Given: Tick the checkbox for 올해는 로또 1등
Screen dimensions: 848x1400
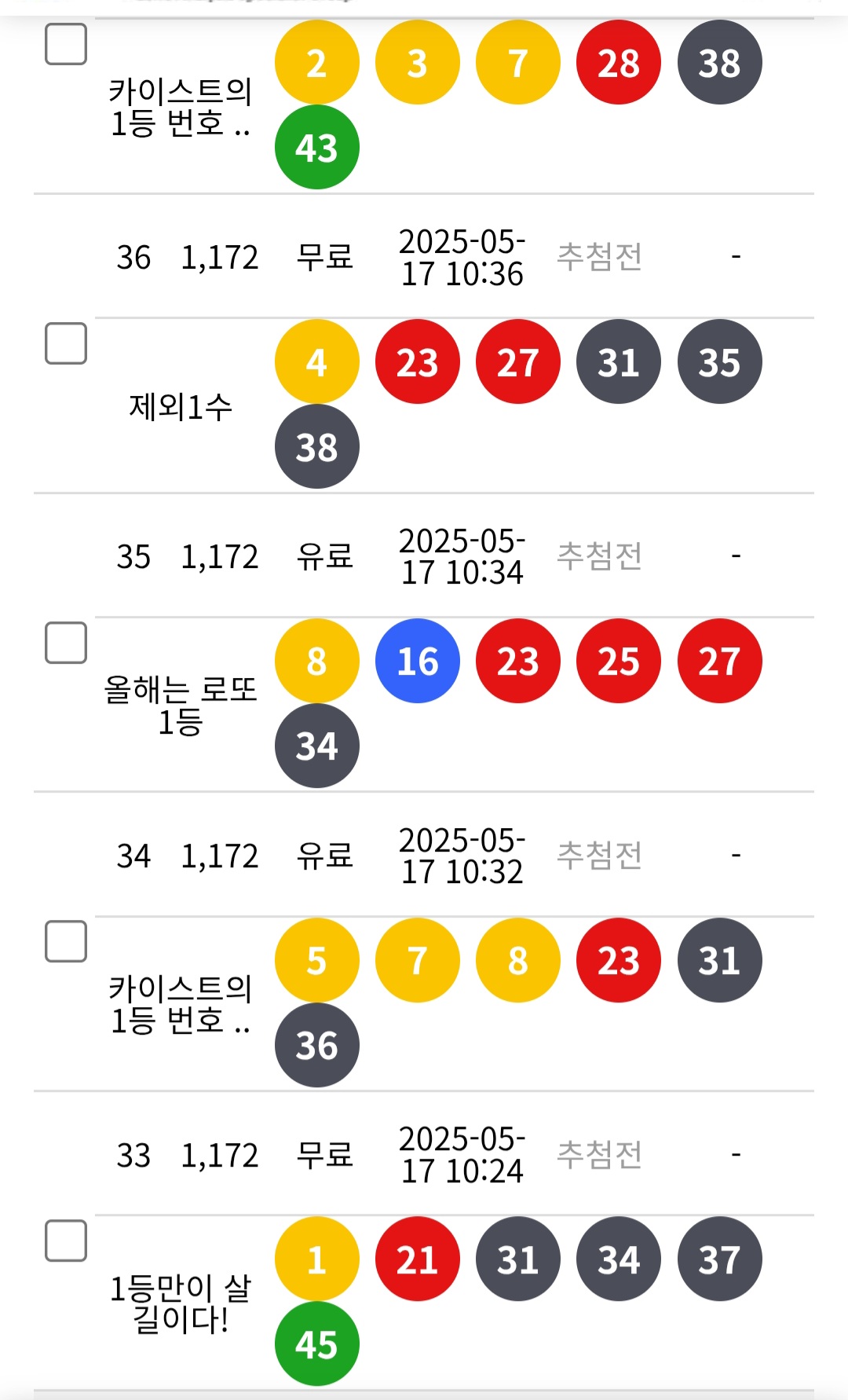Looking at the screenshot, I should point(66,643).
